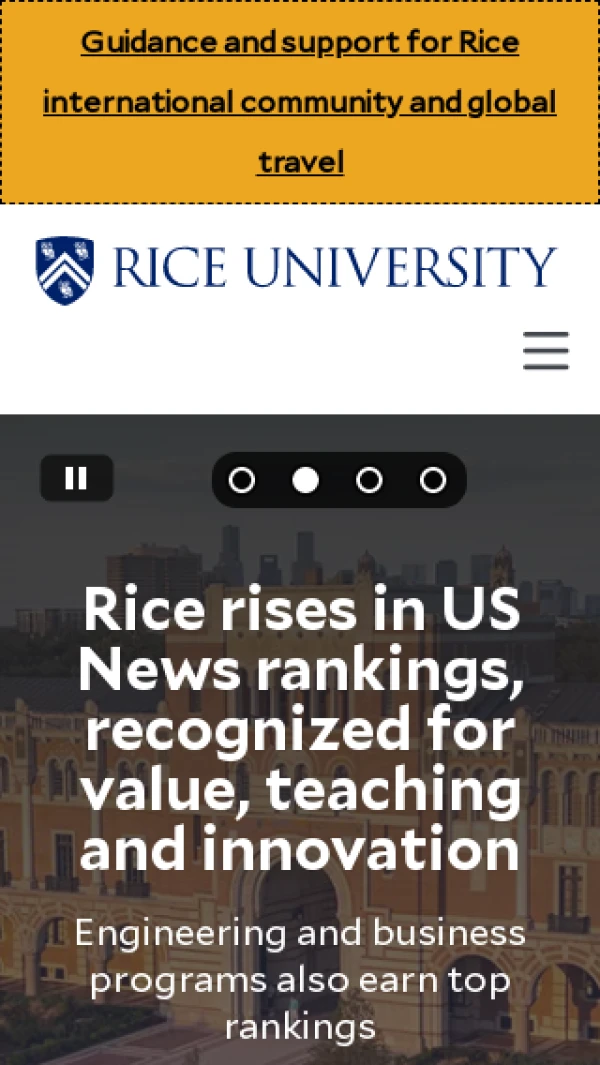This screenshot has width=600, height=1065.
Task: Open the US News rankings story
Action: pyautogui.click(x=300, y=728)
